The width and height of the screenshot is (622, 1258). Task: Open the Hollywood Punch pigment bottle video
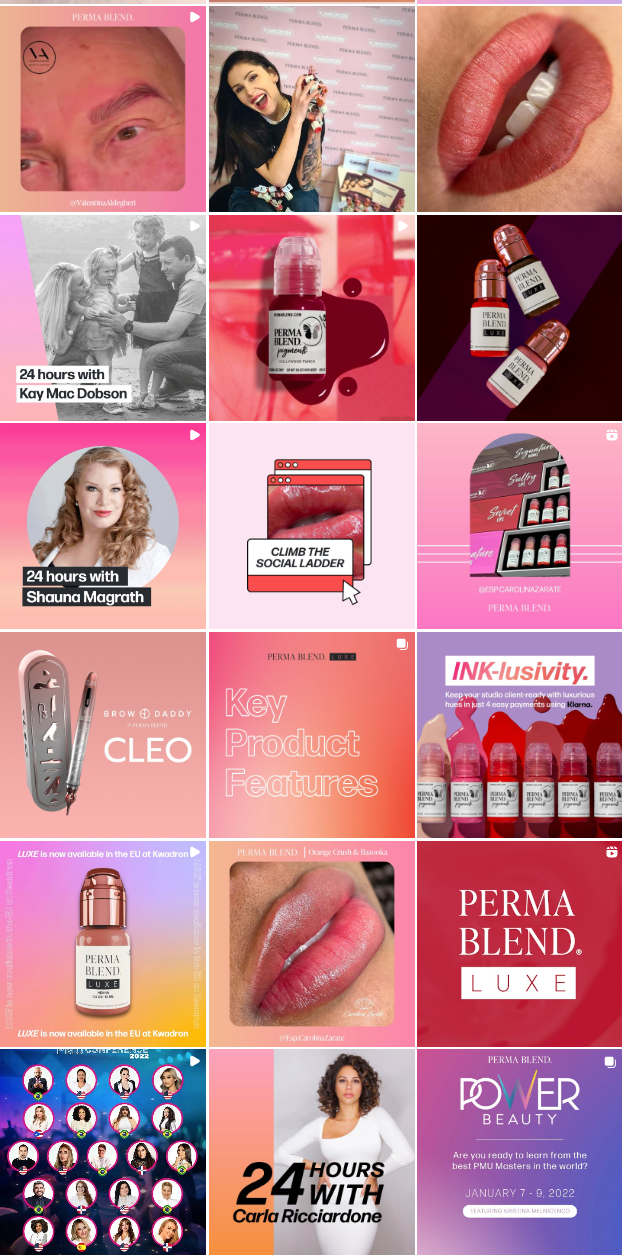click(x=311, y=317)
